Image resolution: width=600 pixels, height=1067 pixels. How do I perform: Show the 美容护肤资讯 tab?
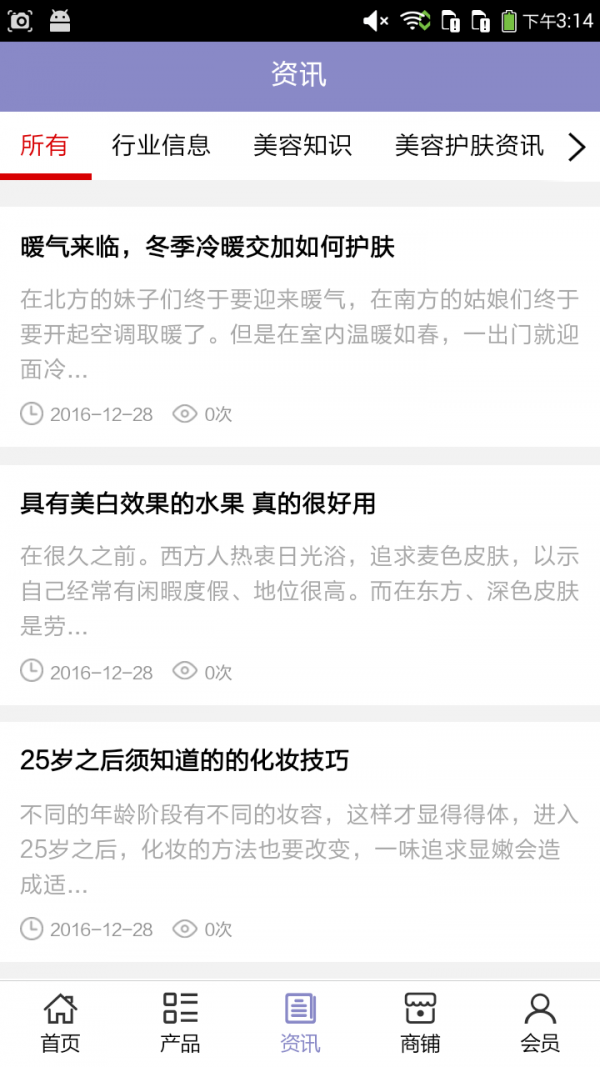coord(469,146)
